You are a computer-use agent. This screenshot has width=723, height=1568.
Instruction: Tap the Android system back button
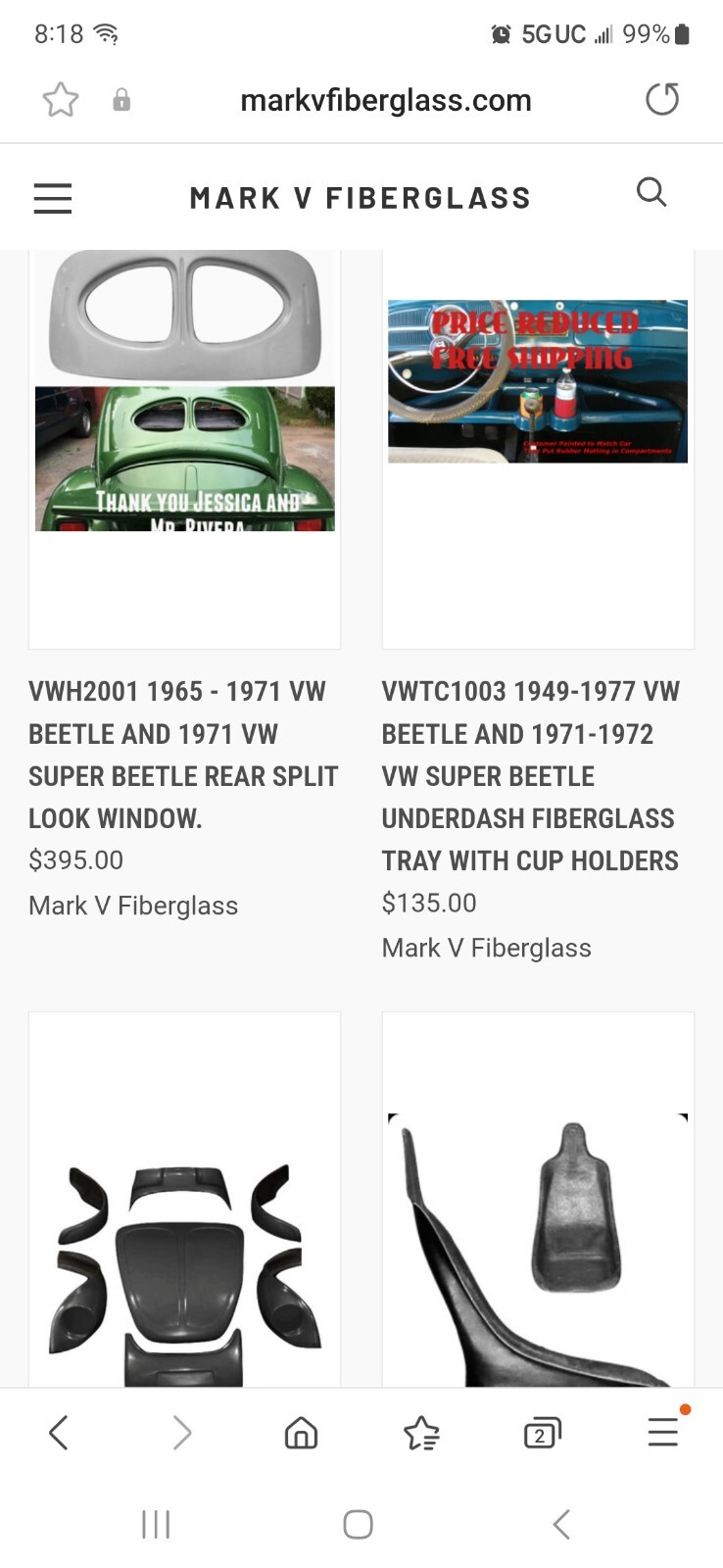pyautogui.click(x=560, y=1524)
